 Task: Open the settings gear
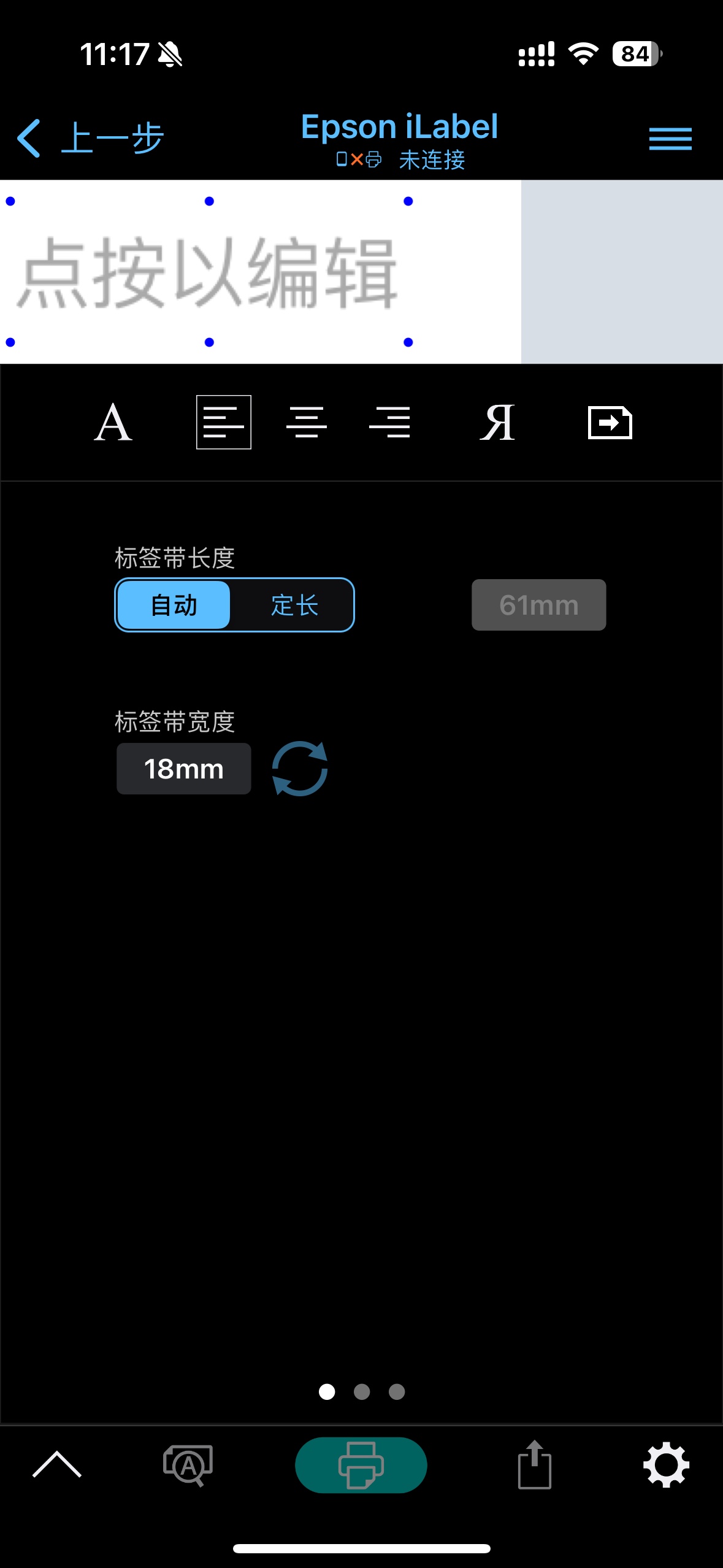click(x=667, y=1464)
